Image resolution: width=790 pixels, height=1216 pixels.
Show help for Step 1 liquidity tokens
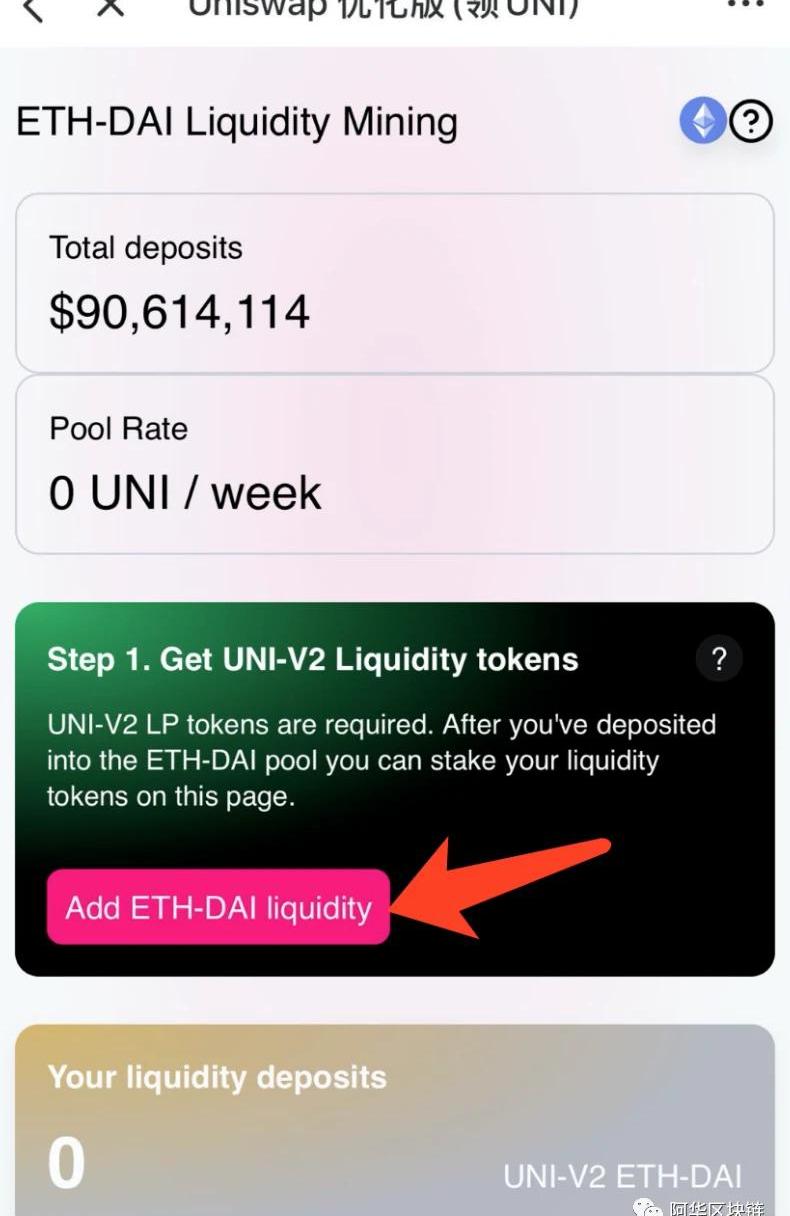(718, 659)
